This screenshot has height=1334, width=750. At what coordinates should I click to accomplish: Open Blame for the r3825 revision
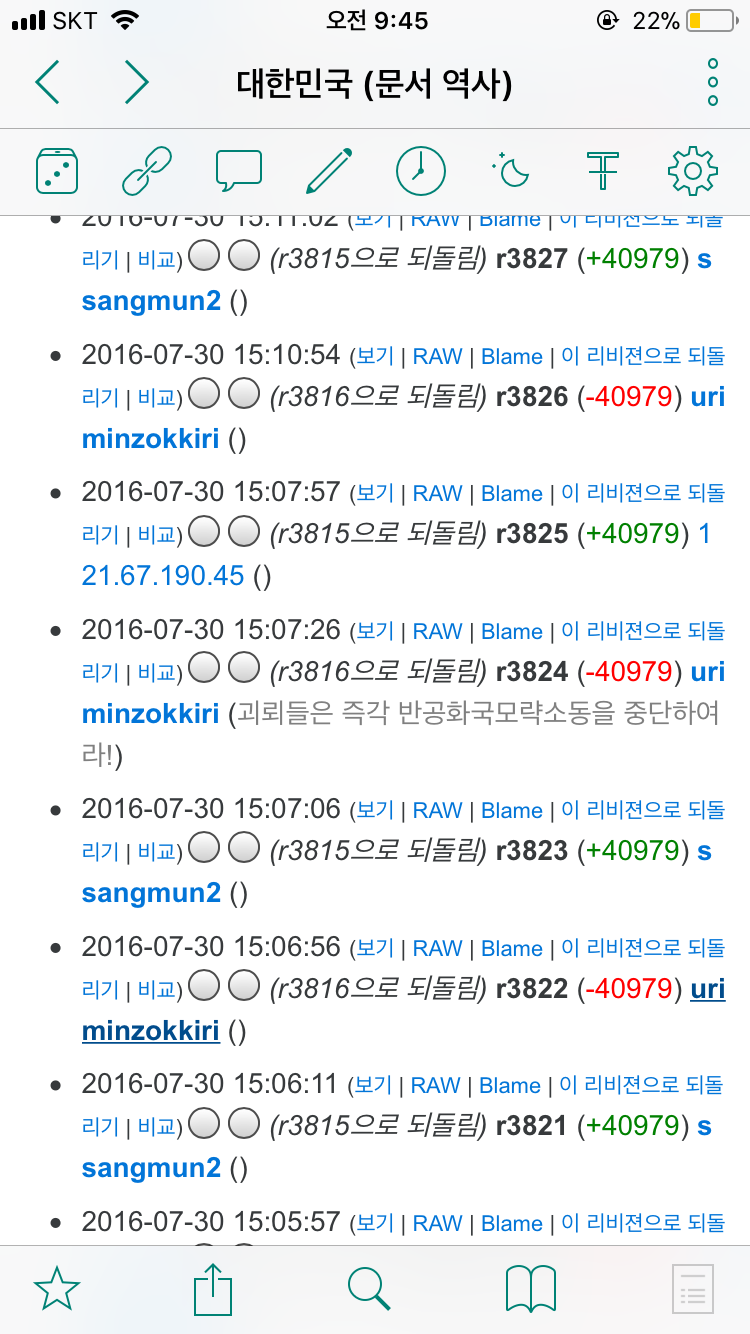(511, 494)
